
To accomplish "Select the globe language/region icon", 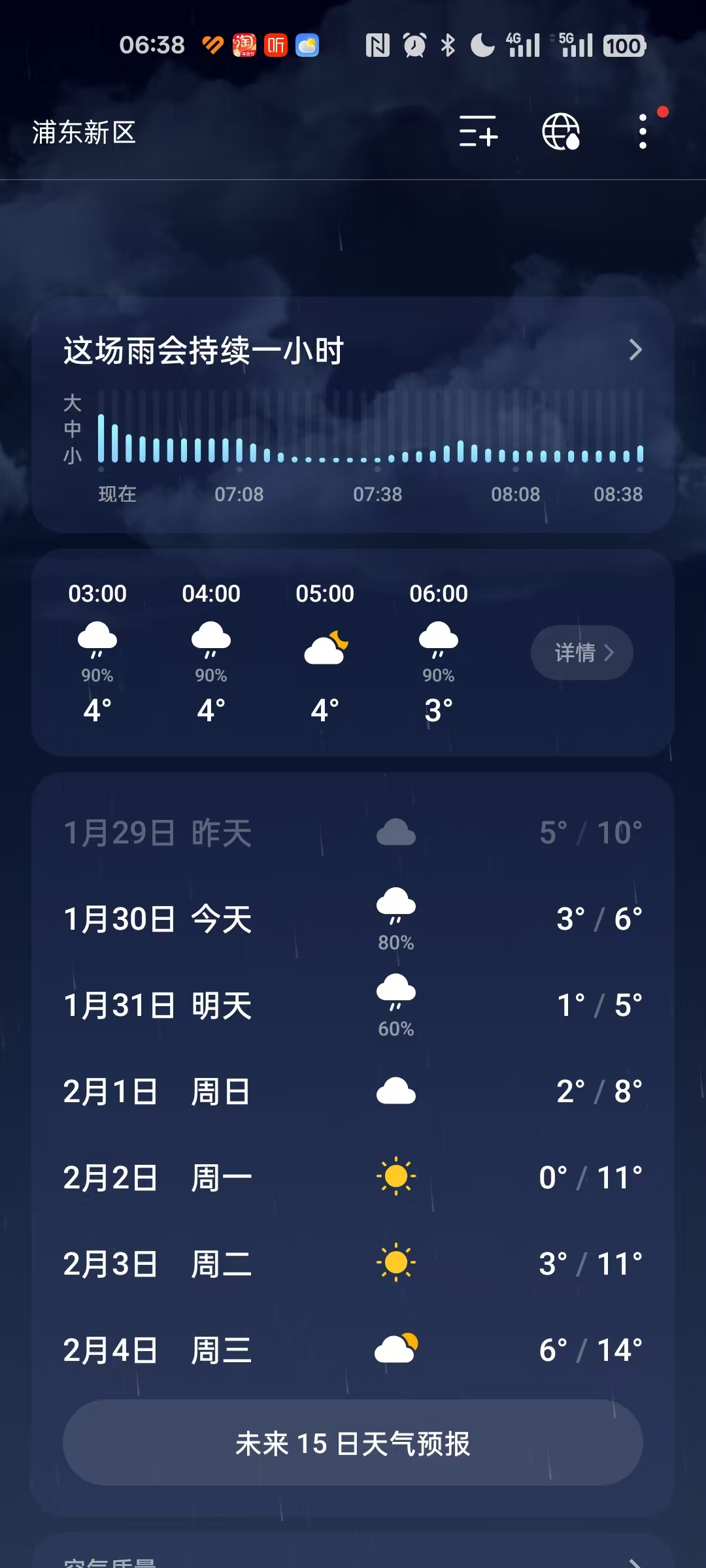I will (x=562, y=133).
